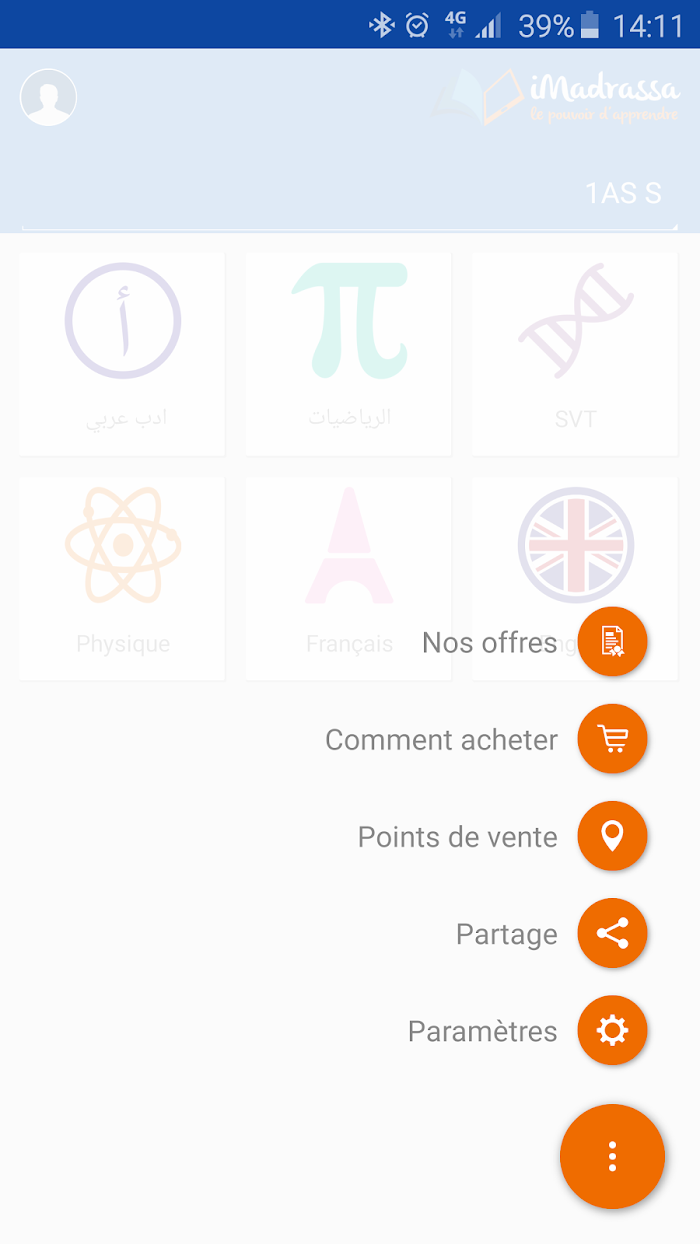Image resolution: width=700 pixels, height=1244 pixels.
Task: Open the profile avatar icon
Action: coord(48,97)
